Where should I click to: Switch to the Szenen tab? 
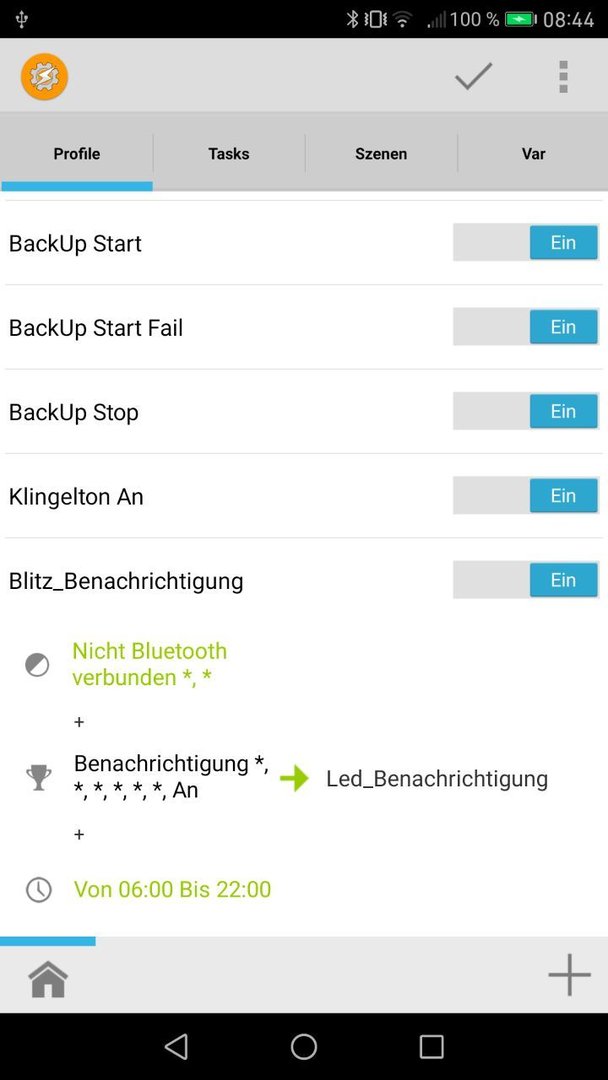pos(381,154)
